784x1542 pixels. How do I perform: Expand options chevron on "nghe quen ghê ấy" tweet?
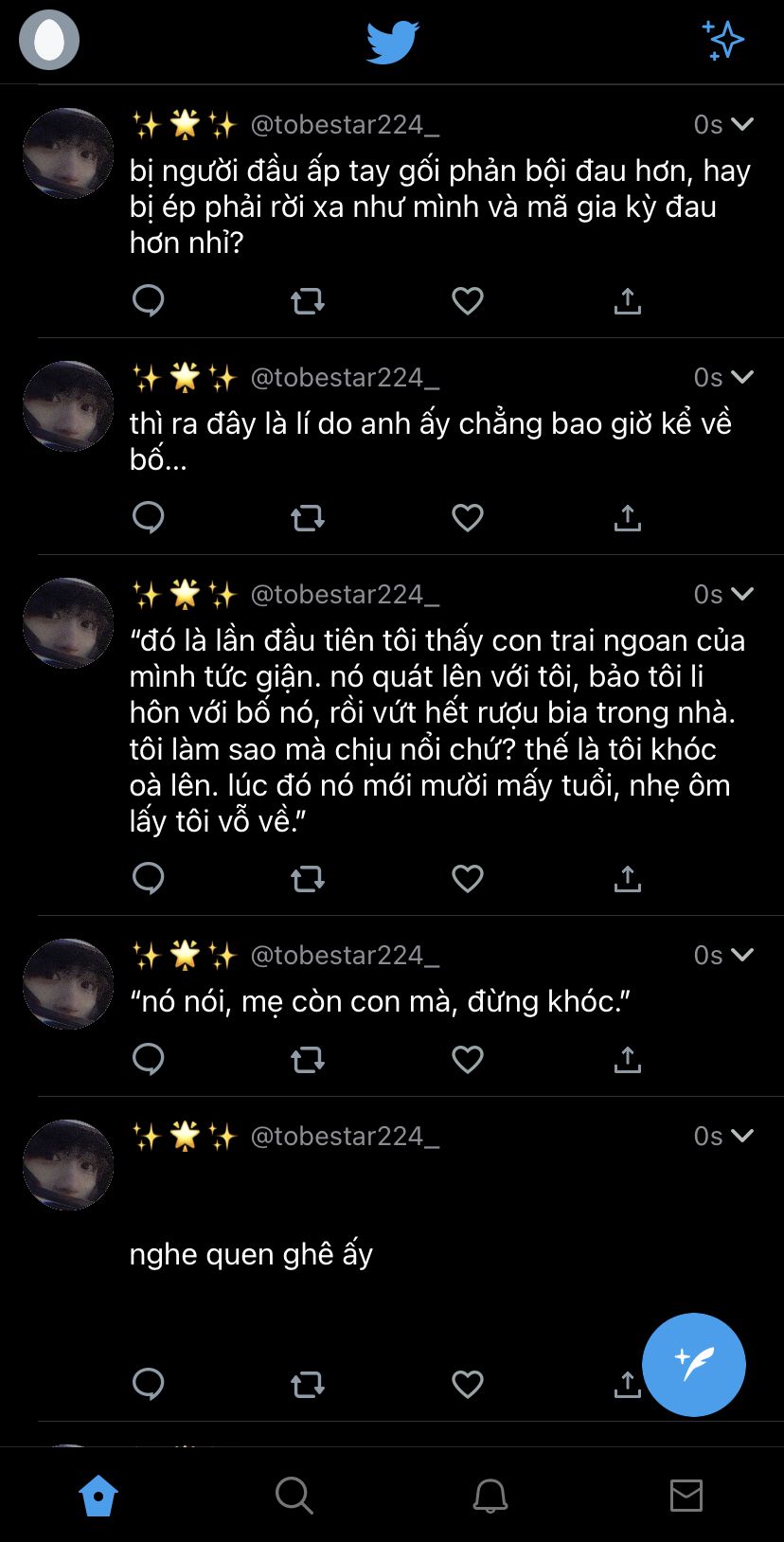743,1136
